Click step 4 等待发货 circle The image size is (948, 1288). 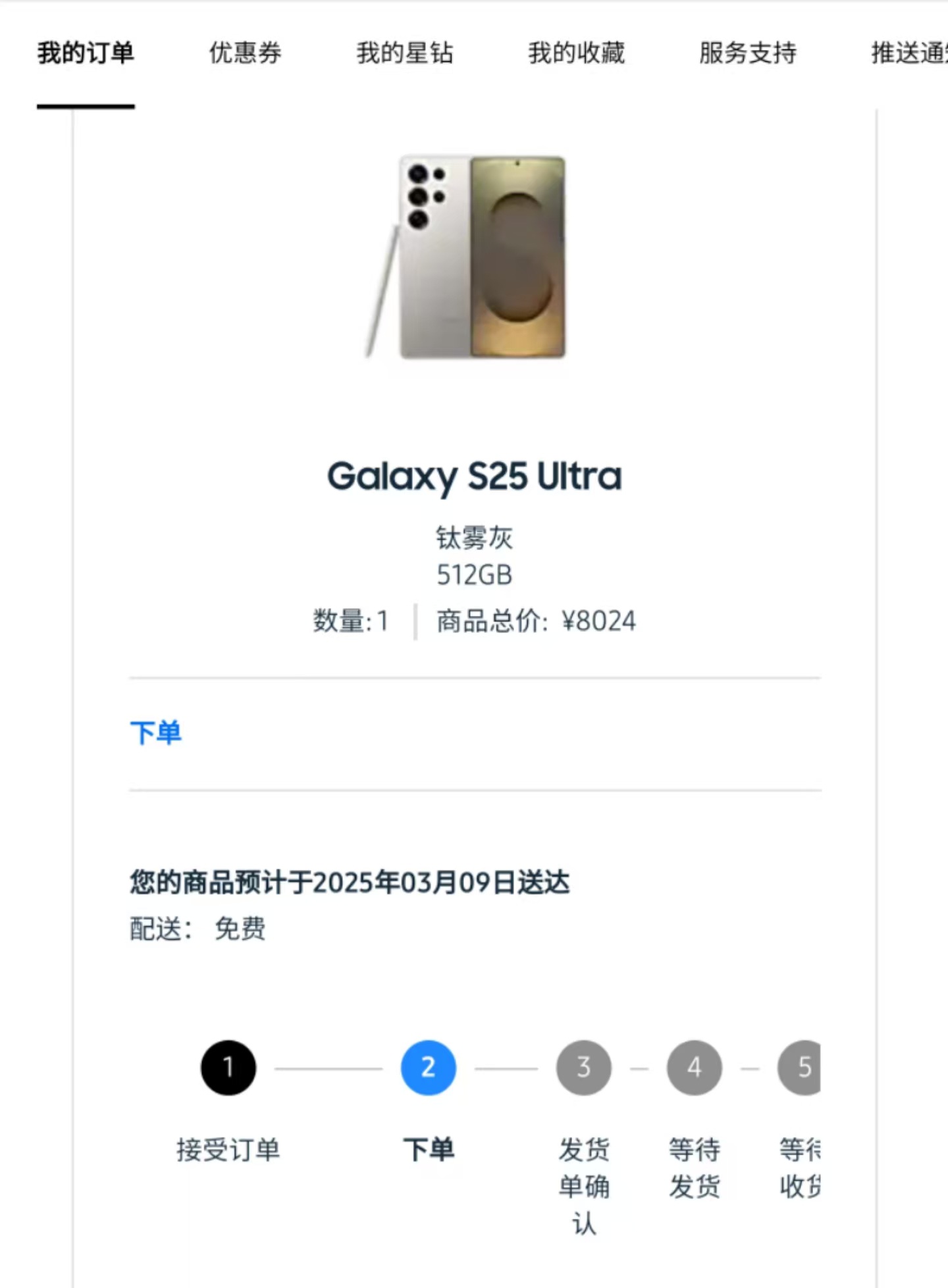pyautogui.click(x=694, y=1067)
